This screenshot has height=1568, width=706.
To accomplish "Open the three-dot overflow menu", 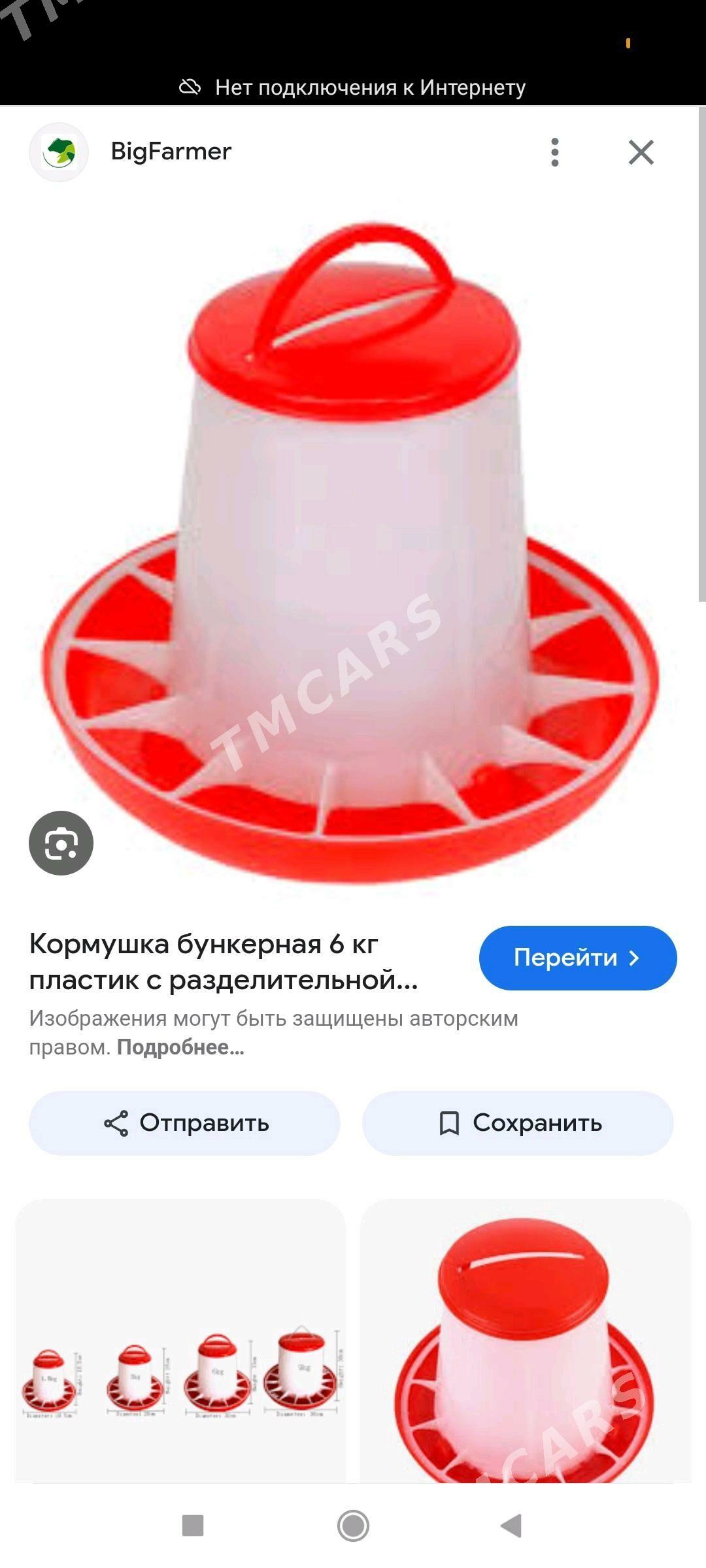I will (554, 152).
